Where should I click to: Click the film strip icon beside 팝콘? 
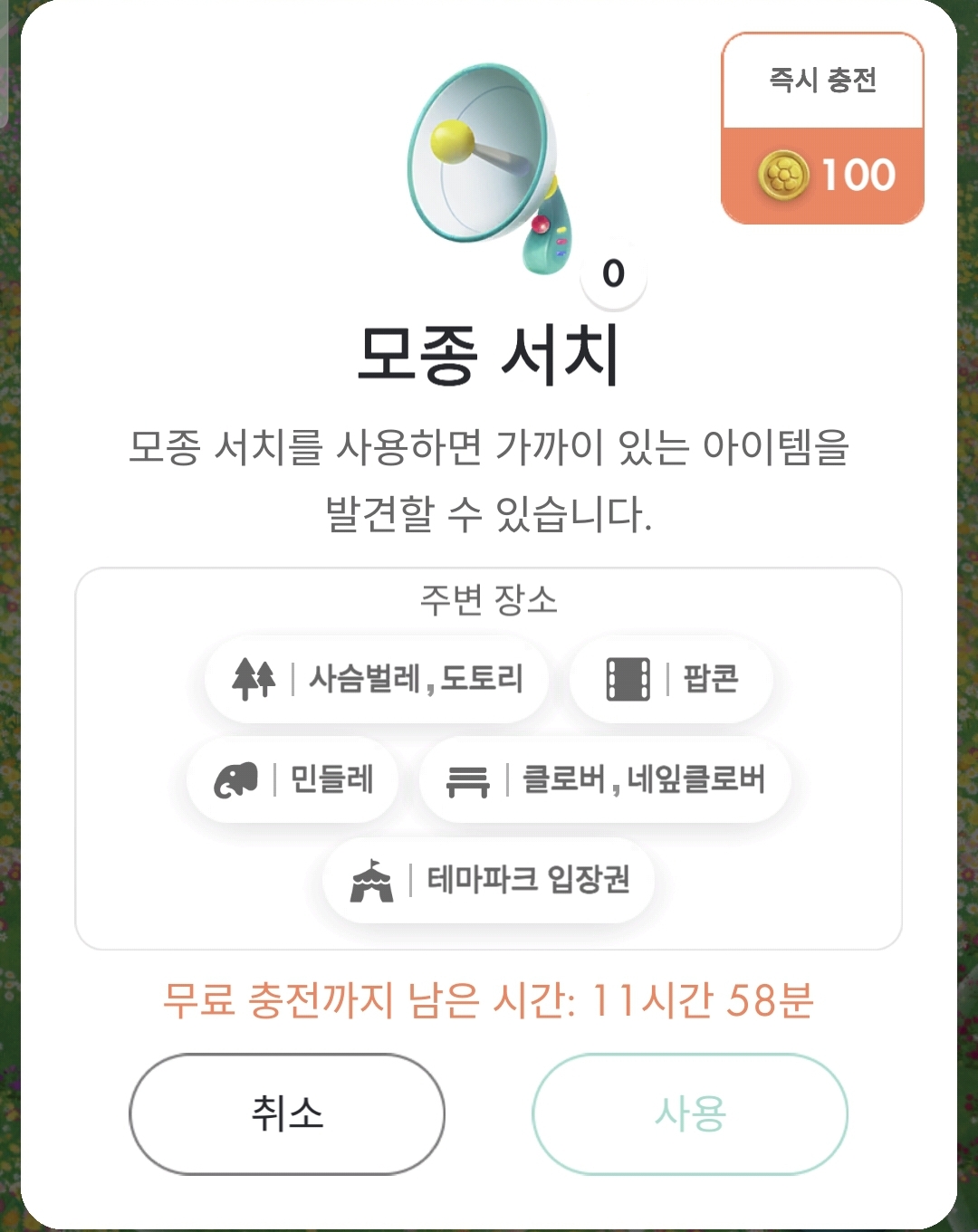point(626,680)
